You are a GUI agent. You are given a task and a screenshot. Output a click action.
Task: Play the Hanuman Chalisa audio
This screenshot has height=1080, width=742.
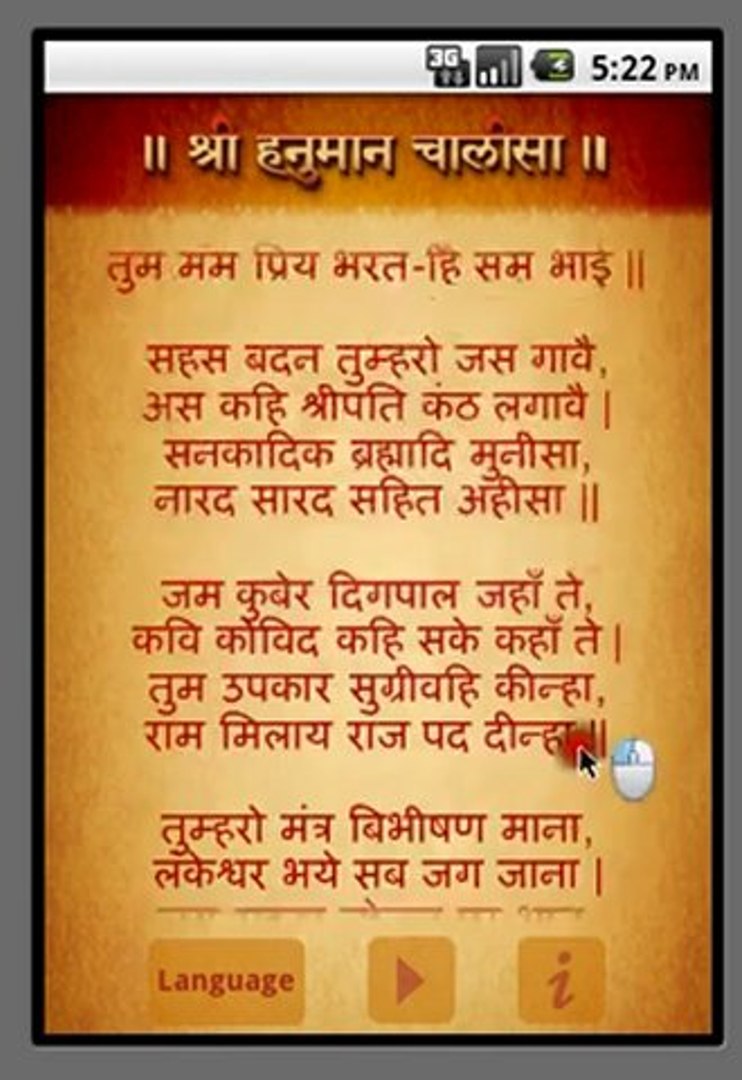(411, 980)
